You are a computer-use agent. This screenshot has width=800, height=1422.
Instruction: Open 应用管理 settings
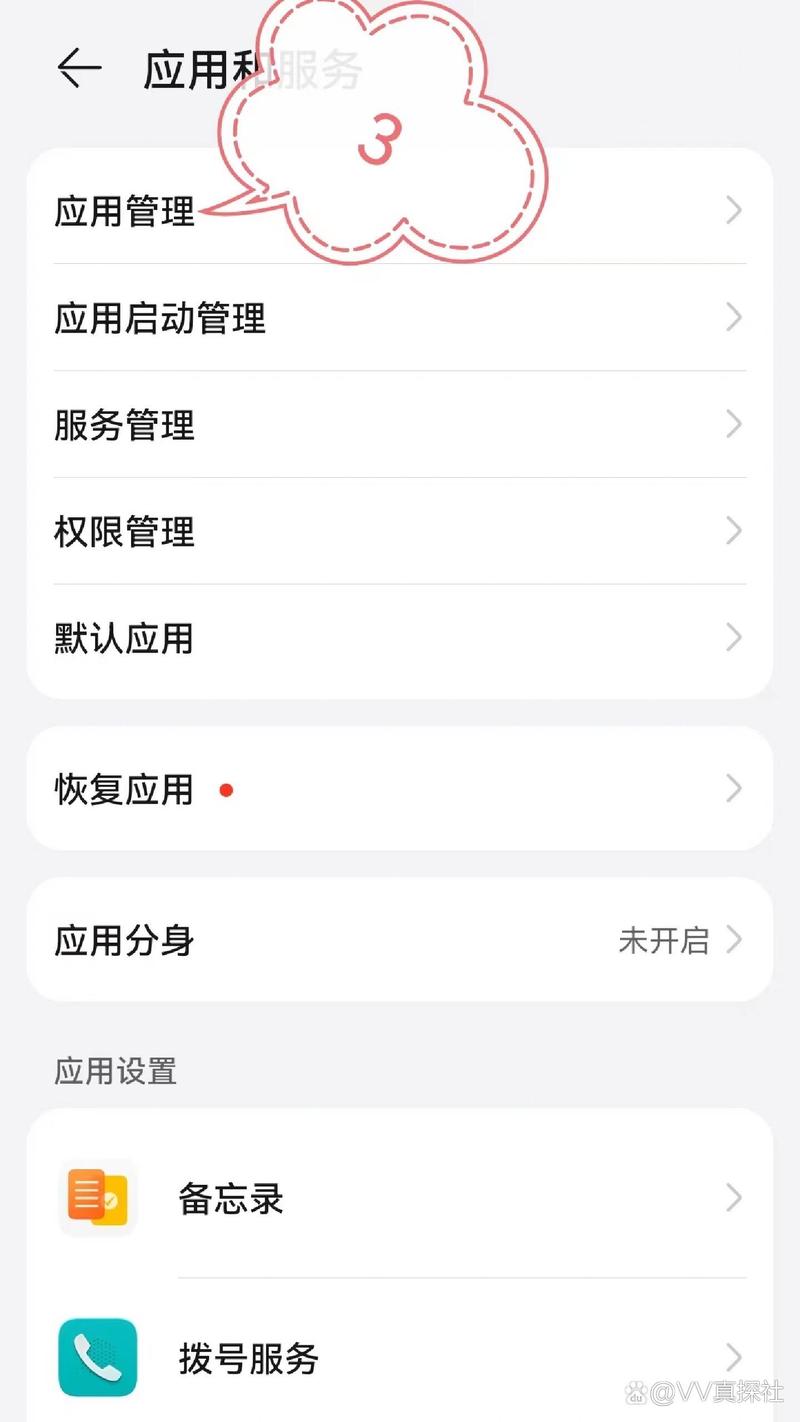point(124,211)
